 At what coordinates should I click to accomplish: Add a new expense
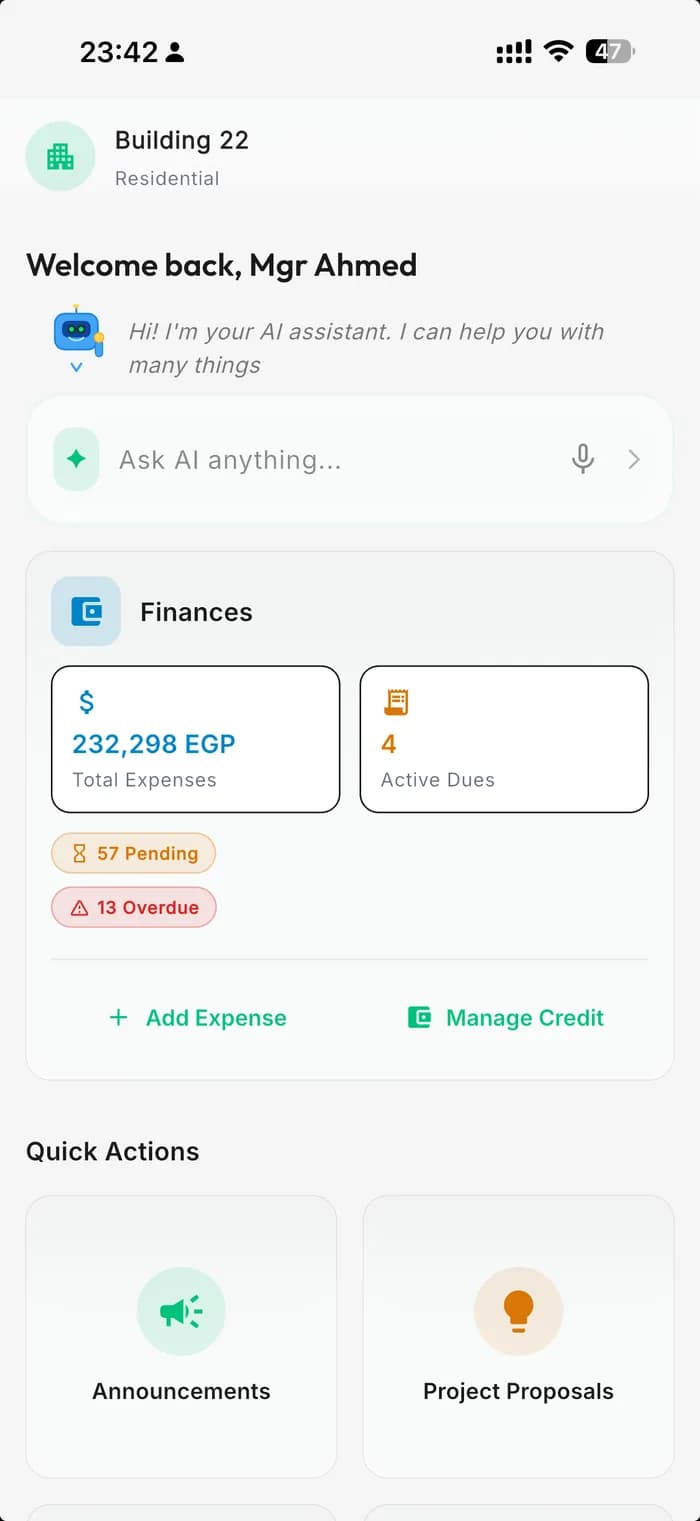click(x=197, y=1018)
